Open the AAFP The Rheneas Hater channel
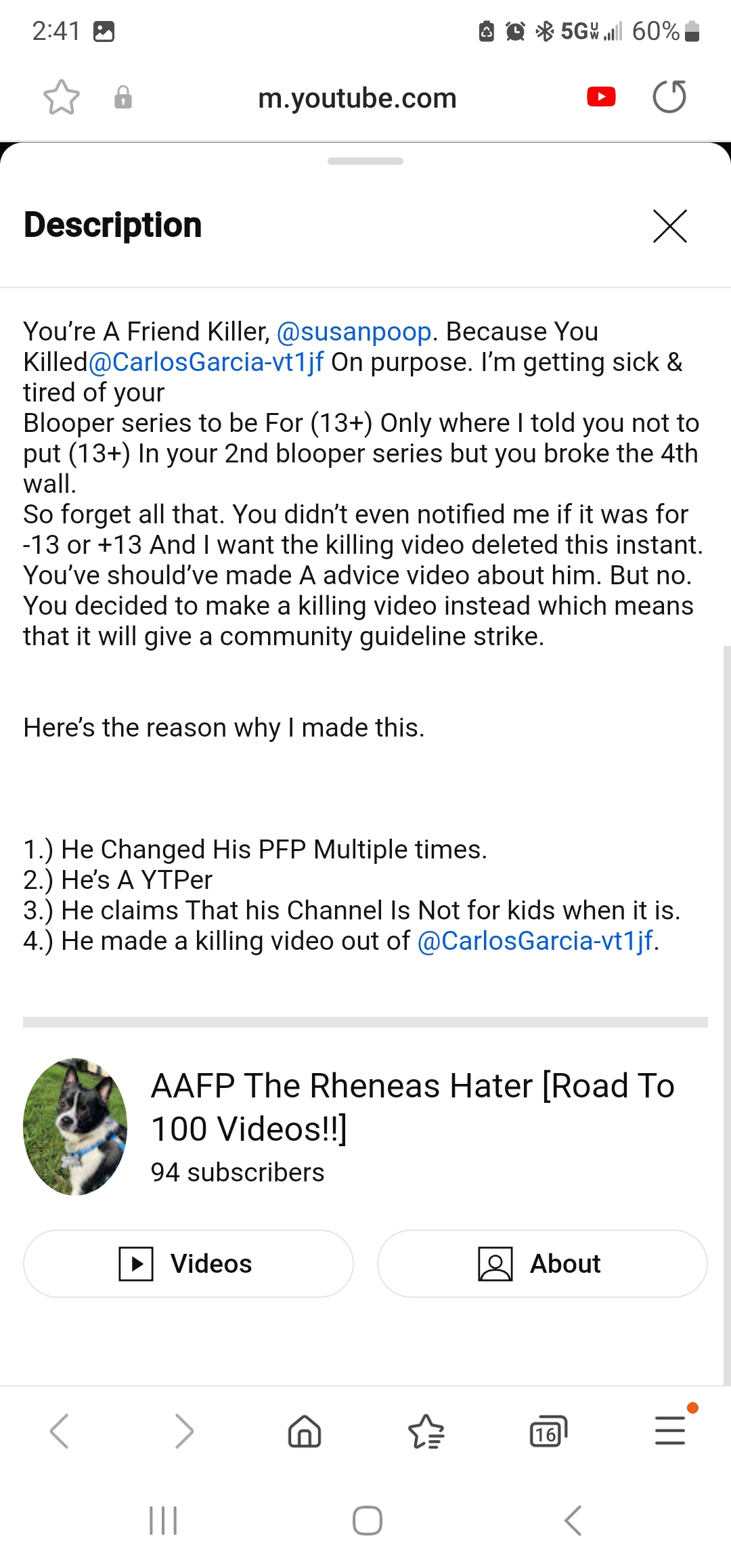The width and height of the screenshot is (731, 1568). [412, 1106]
